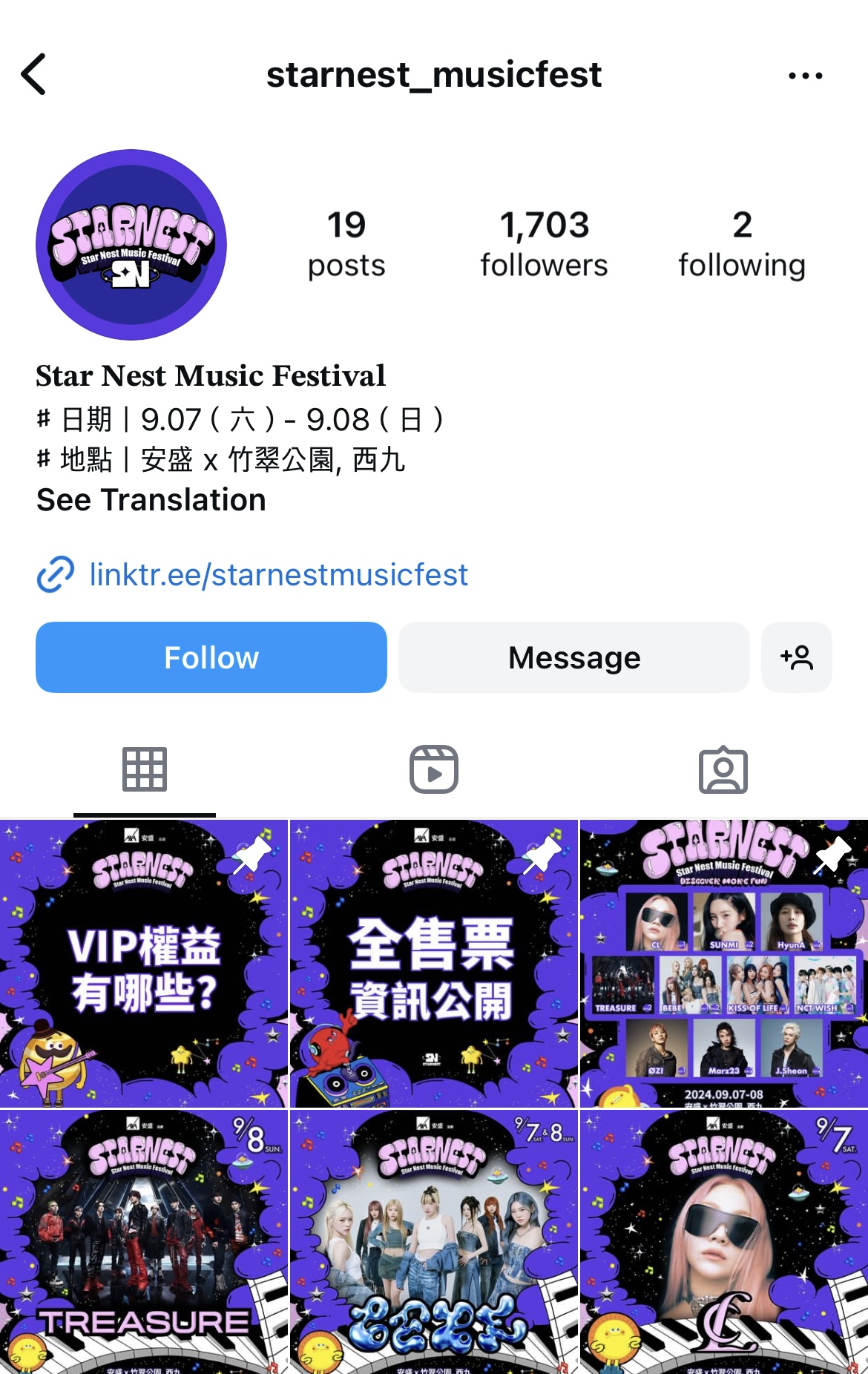Screen dimensions: 868x1374
Task: Open the three-dot options menu
Action: [805, 76]
